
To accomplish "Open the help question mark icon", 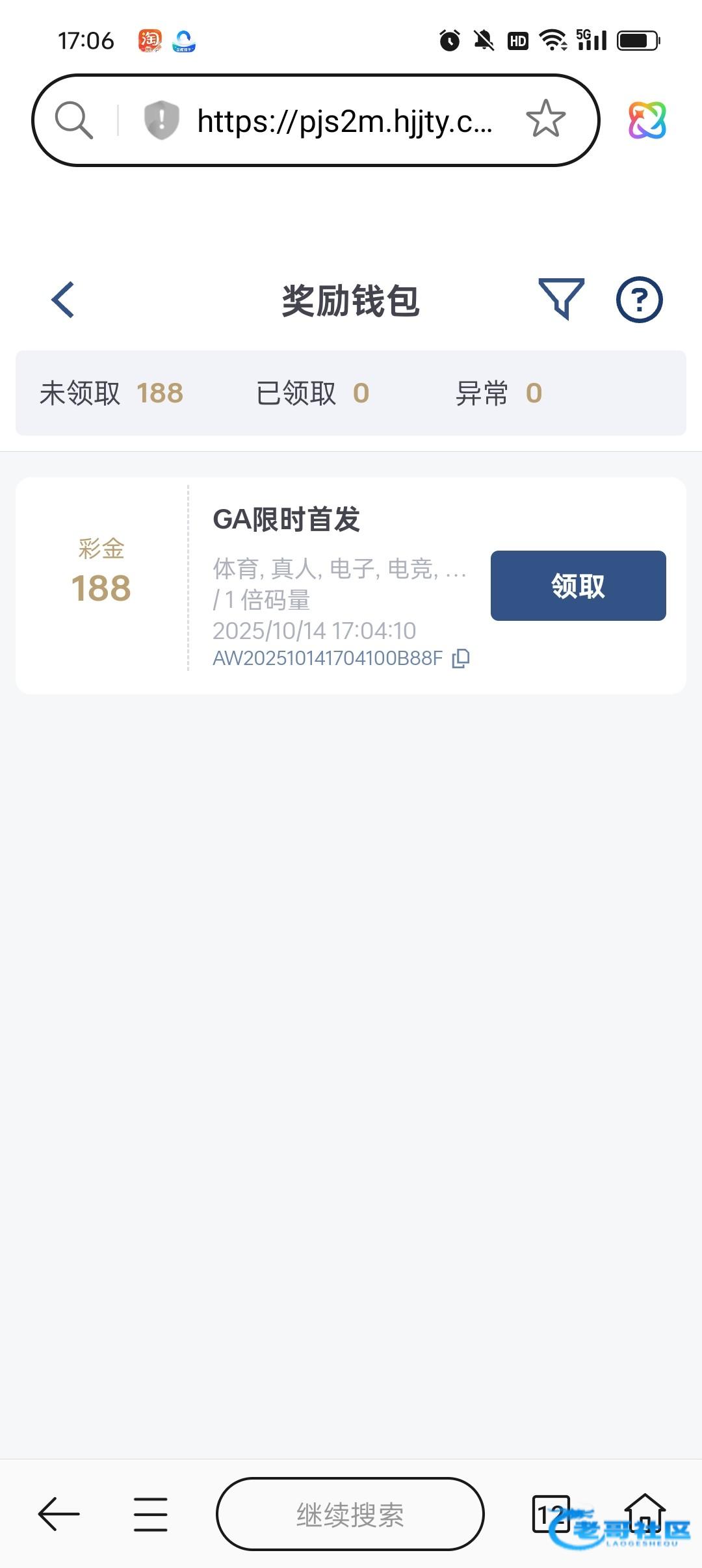I will tap(639, 300).
